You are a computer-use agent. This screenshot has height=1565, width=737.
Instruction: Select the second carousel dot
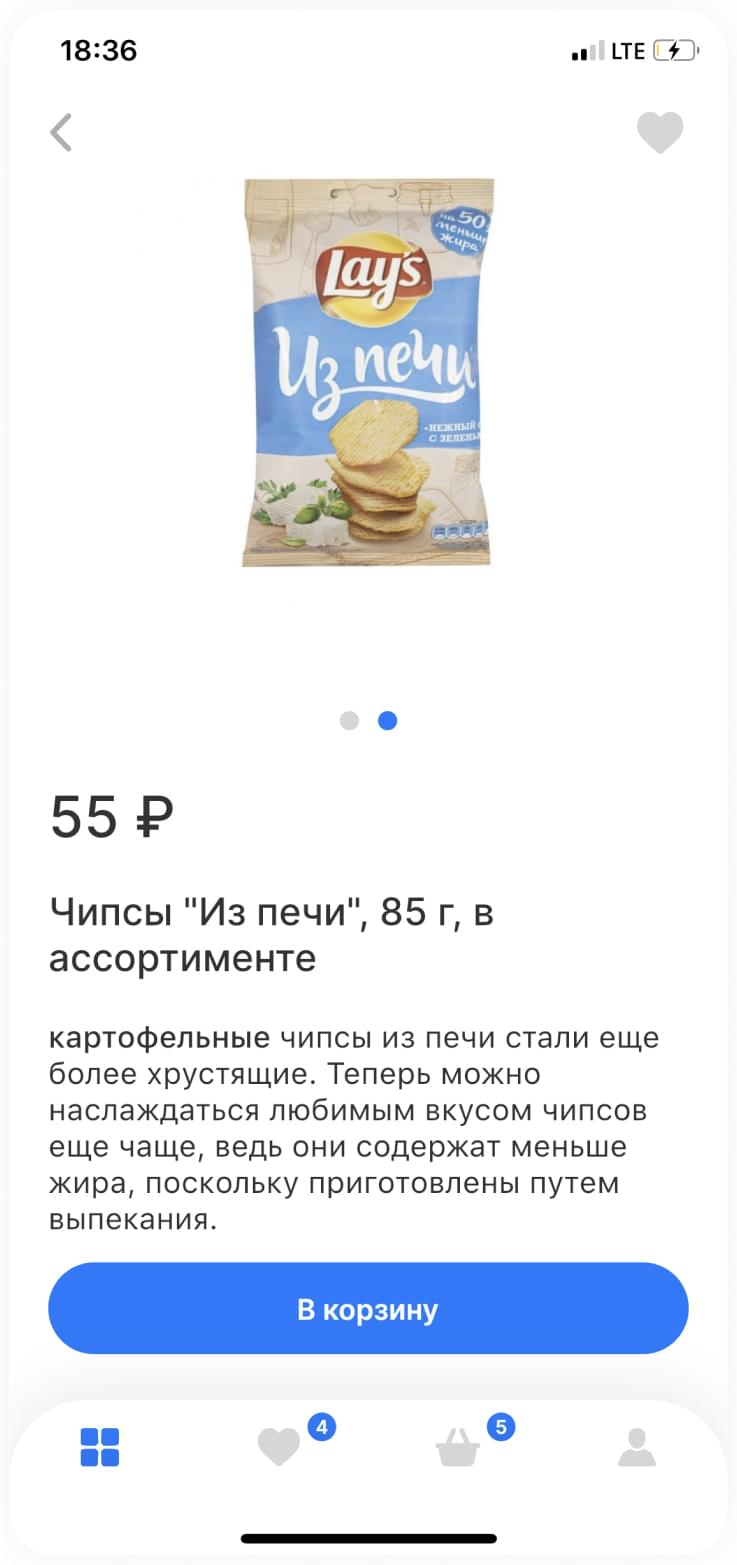click(387, 720)
